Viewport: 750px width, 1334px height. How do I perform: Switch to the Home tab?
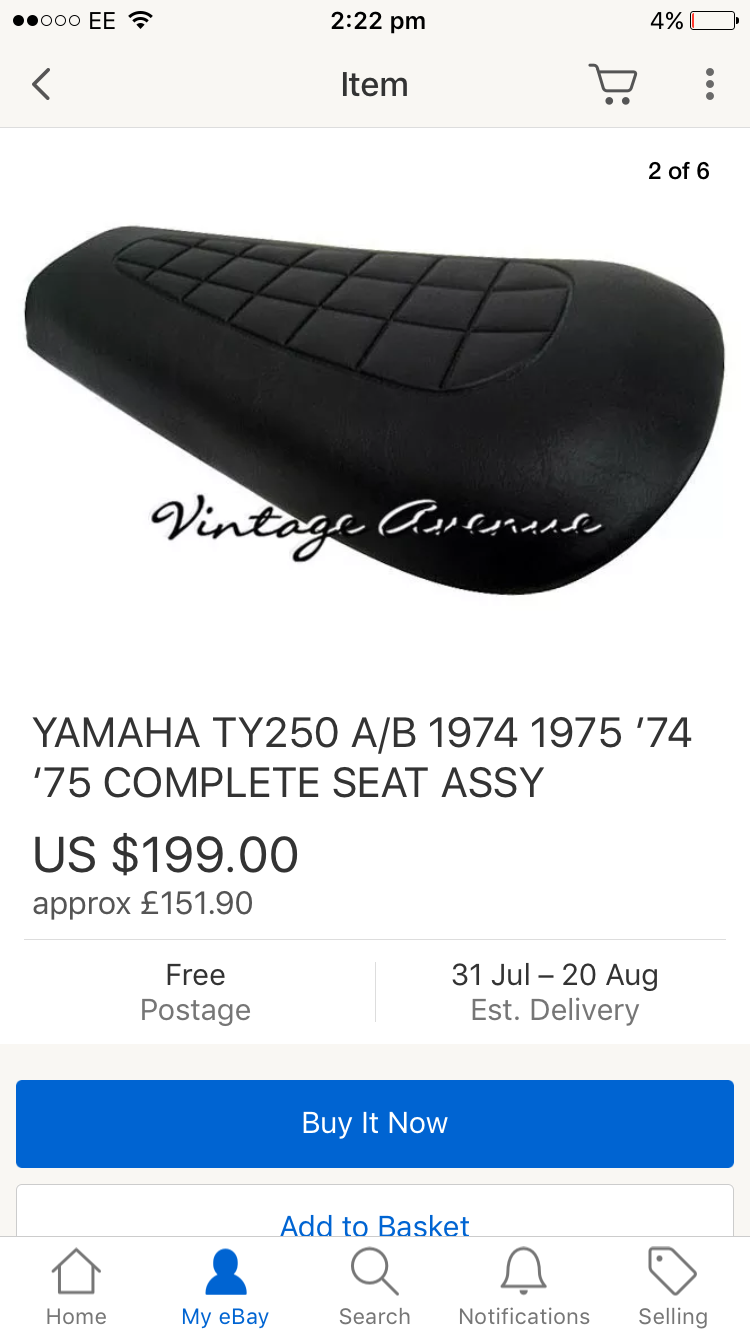coord(76,1286)
